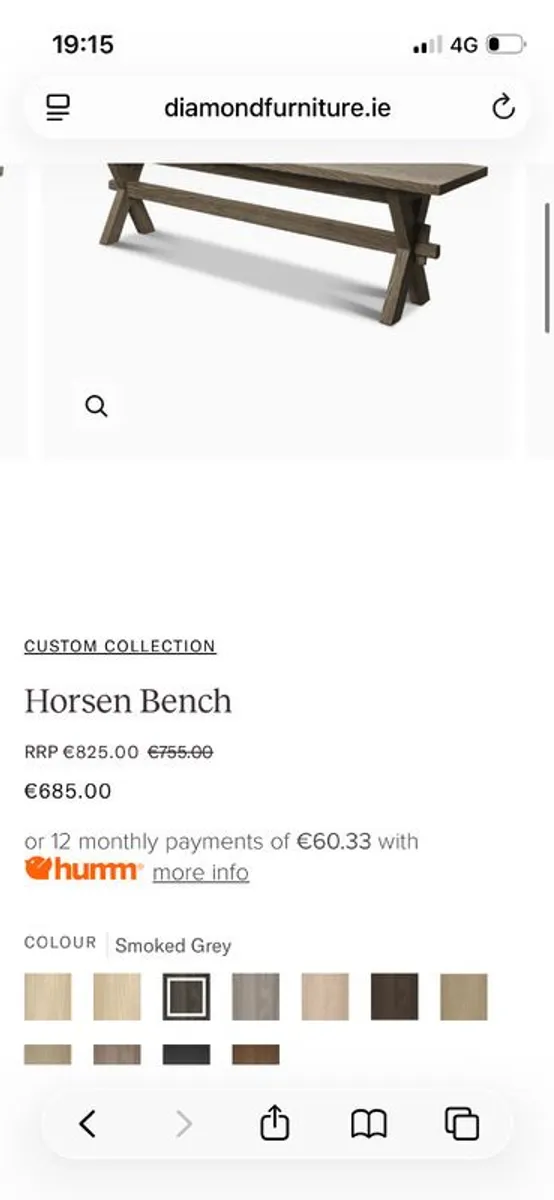Reload the diamondfurniture.ie page
The height and width of the screenshot is (1200, 554).
[503, 107]
